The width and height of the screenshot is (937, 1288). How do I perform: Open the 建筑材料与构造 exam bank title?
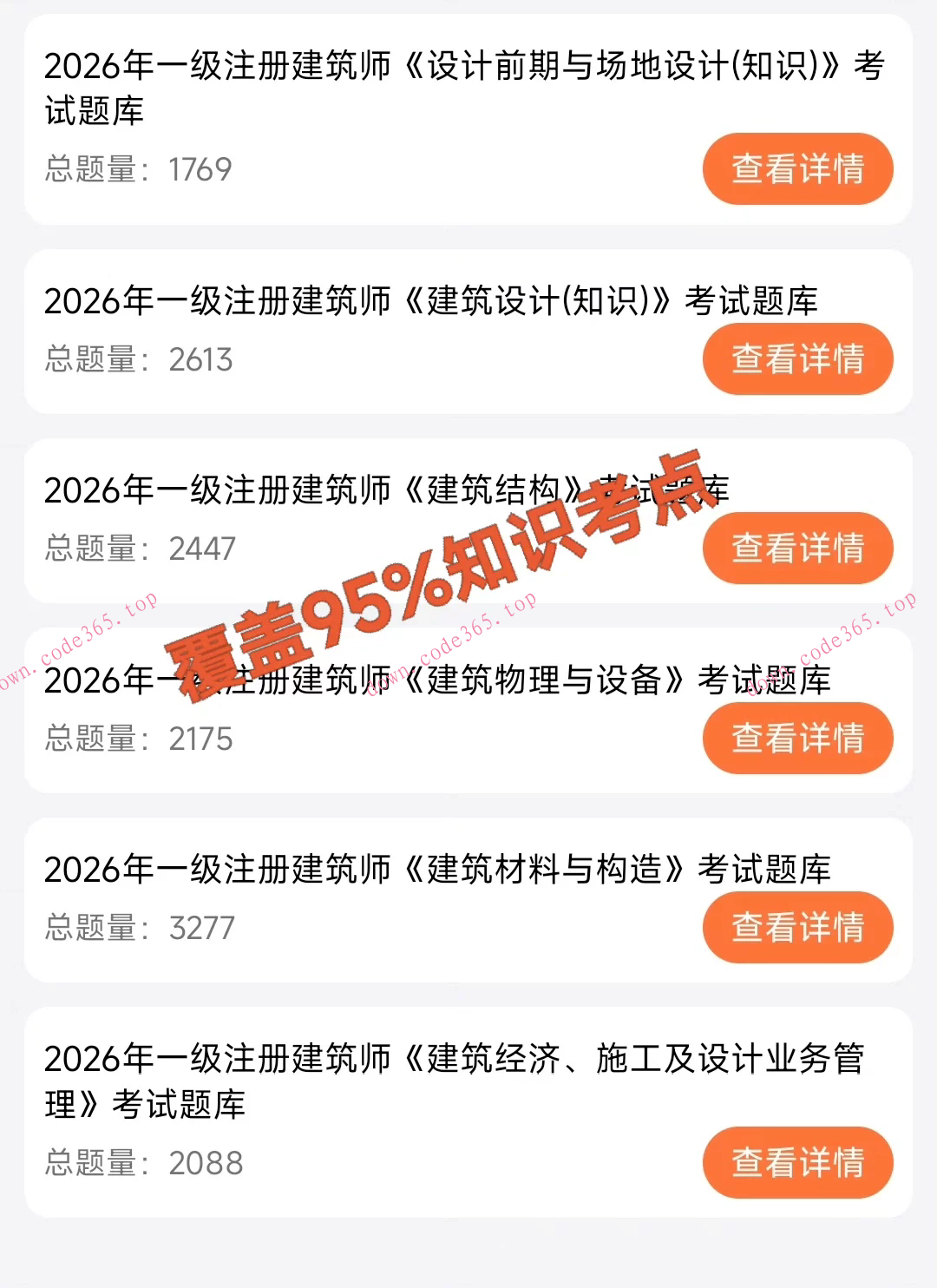[438, 870]
